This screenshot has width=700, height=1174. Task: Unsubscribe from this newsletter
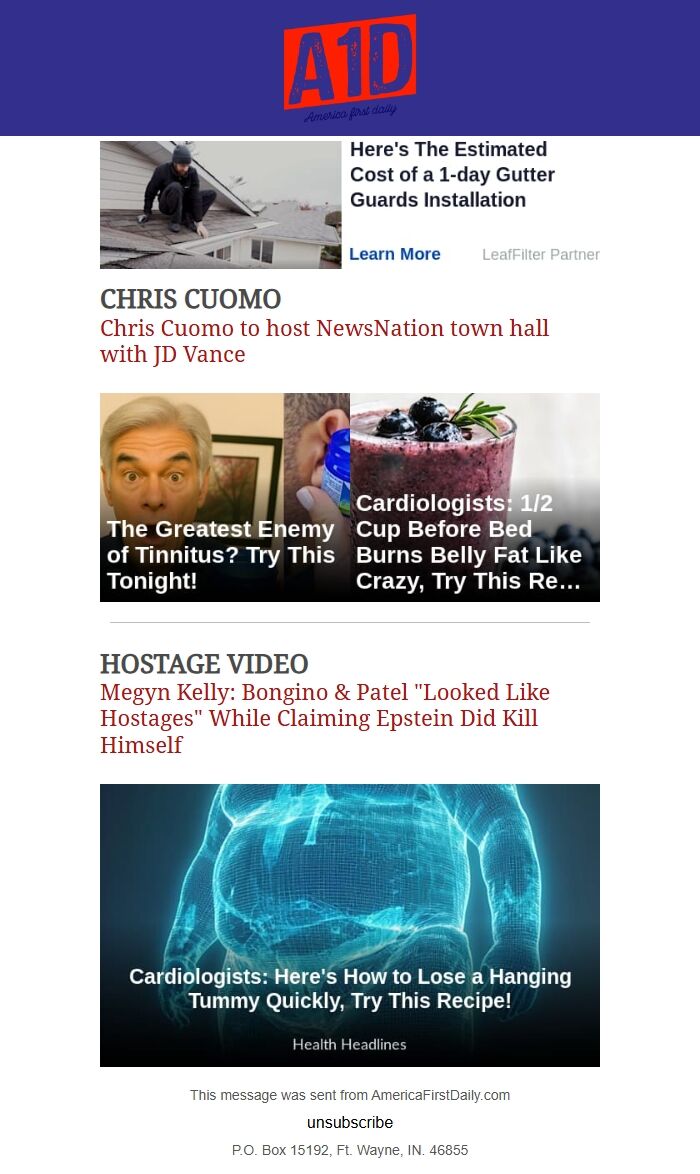click(x=350, y=1122)
